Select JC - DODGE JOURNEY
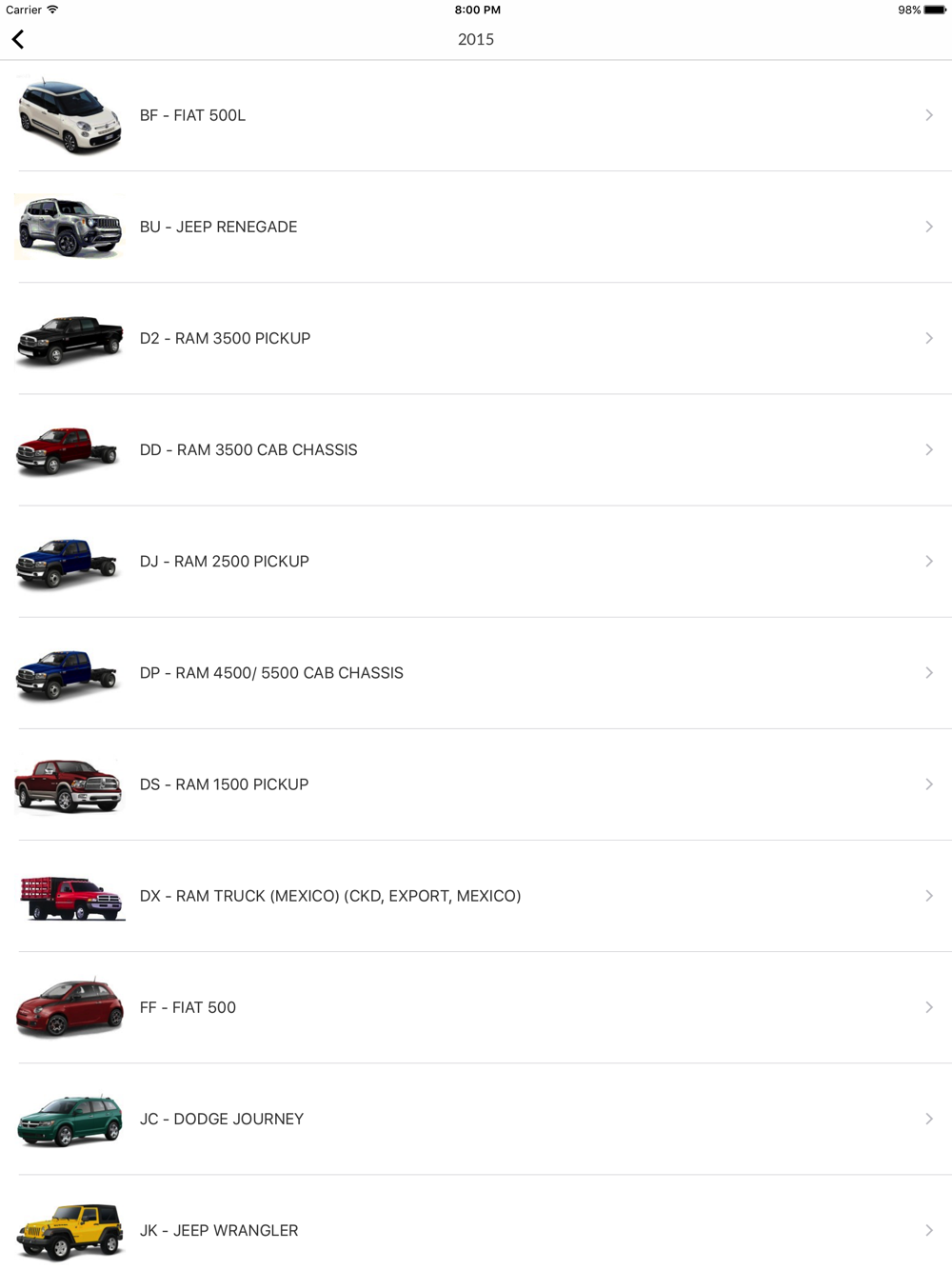Viewport: 952px width, 1270px height. [x=476, y=1118]
